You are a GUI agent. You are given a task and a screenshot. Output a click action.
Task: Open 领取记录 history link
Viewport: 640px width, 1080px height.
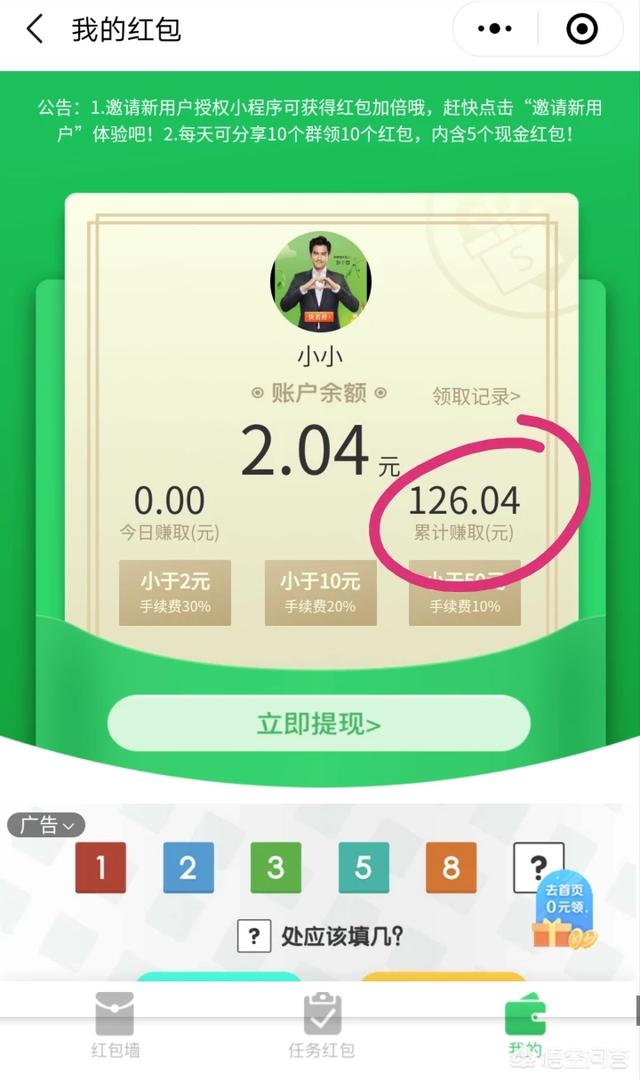click(476, 396)
